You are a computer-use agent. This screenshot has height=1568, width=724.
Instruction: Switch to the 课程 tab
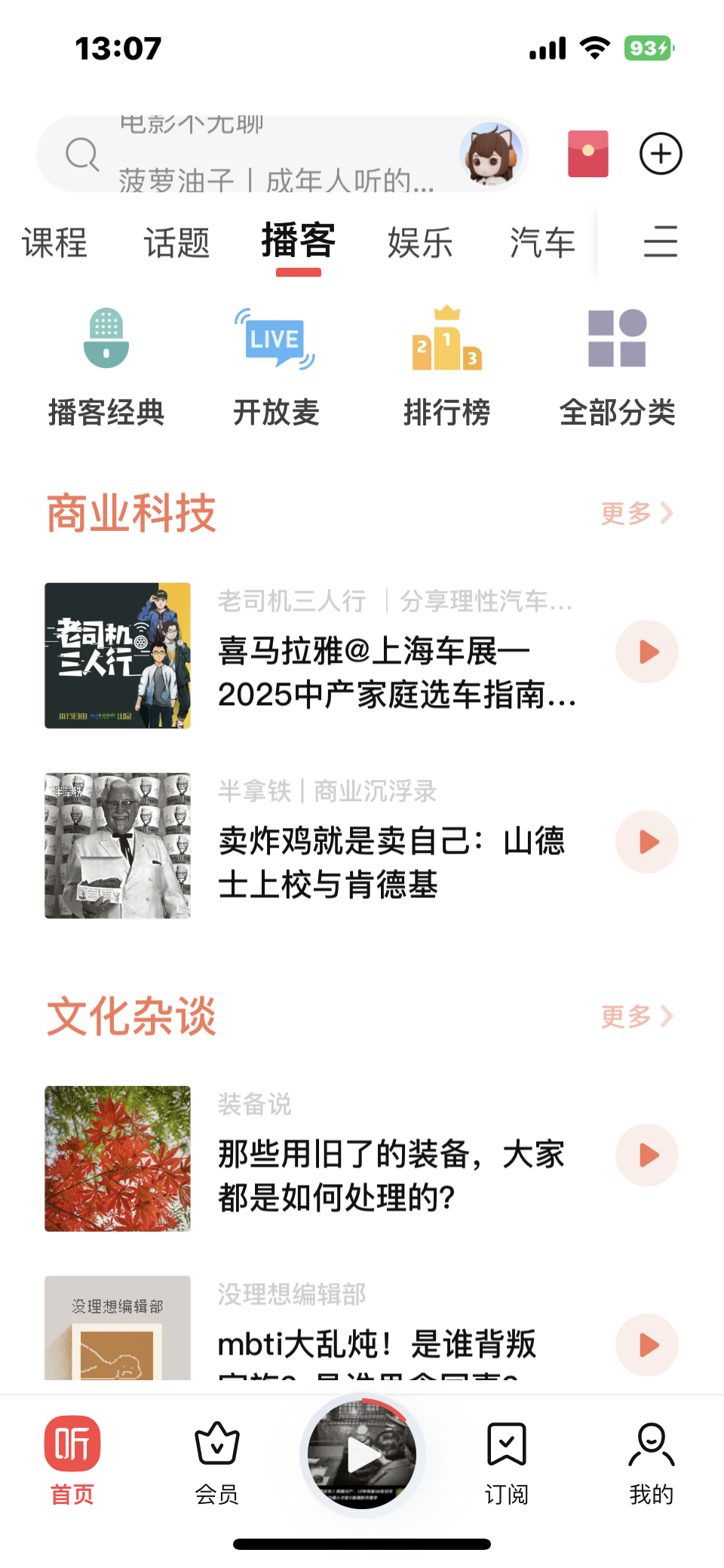point(54,243)
